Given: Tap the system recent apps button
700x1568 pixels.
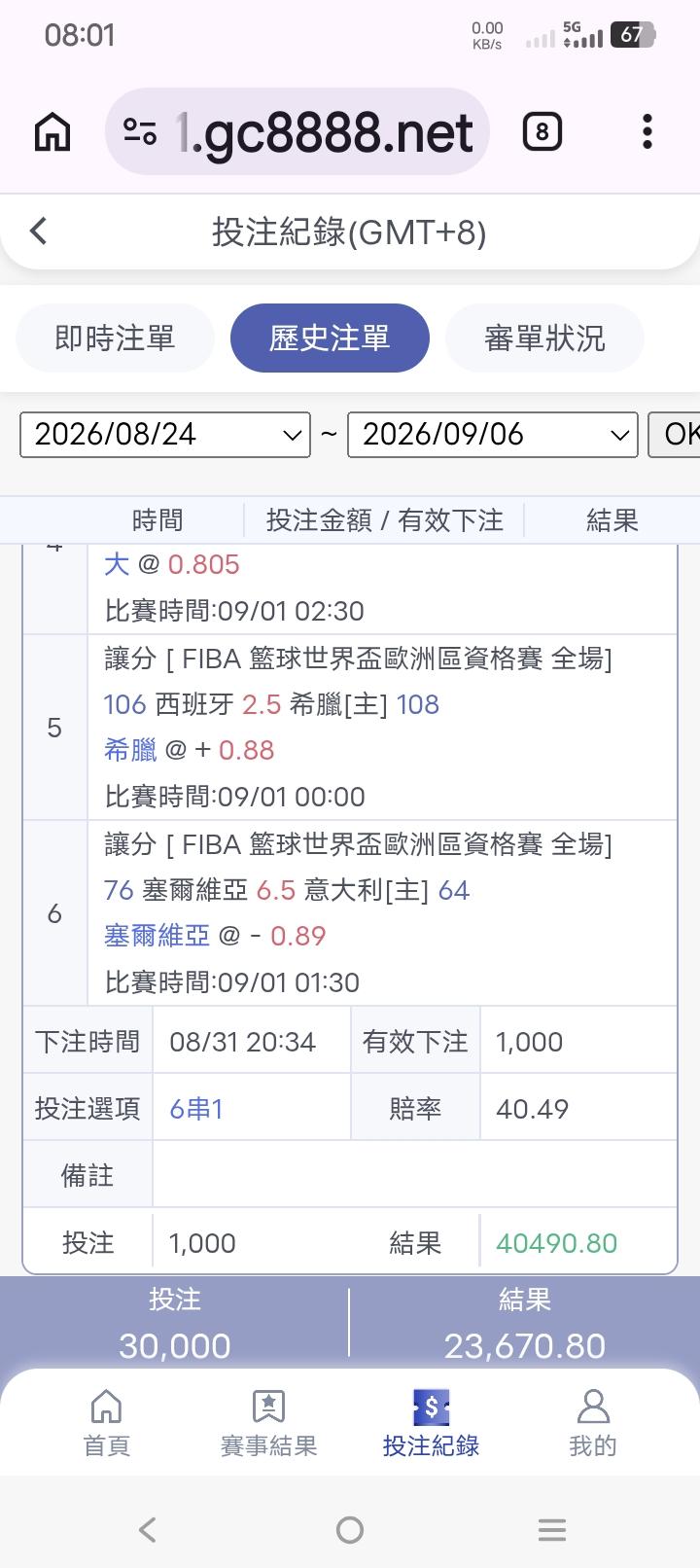Looking at the screenshot, I should [552, 1530].
